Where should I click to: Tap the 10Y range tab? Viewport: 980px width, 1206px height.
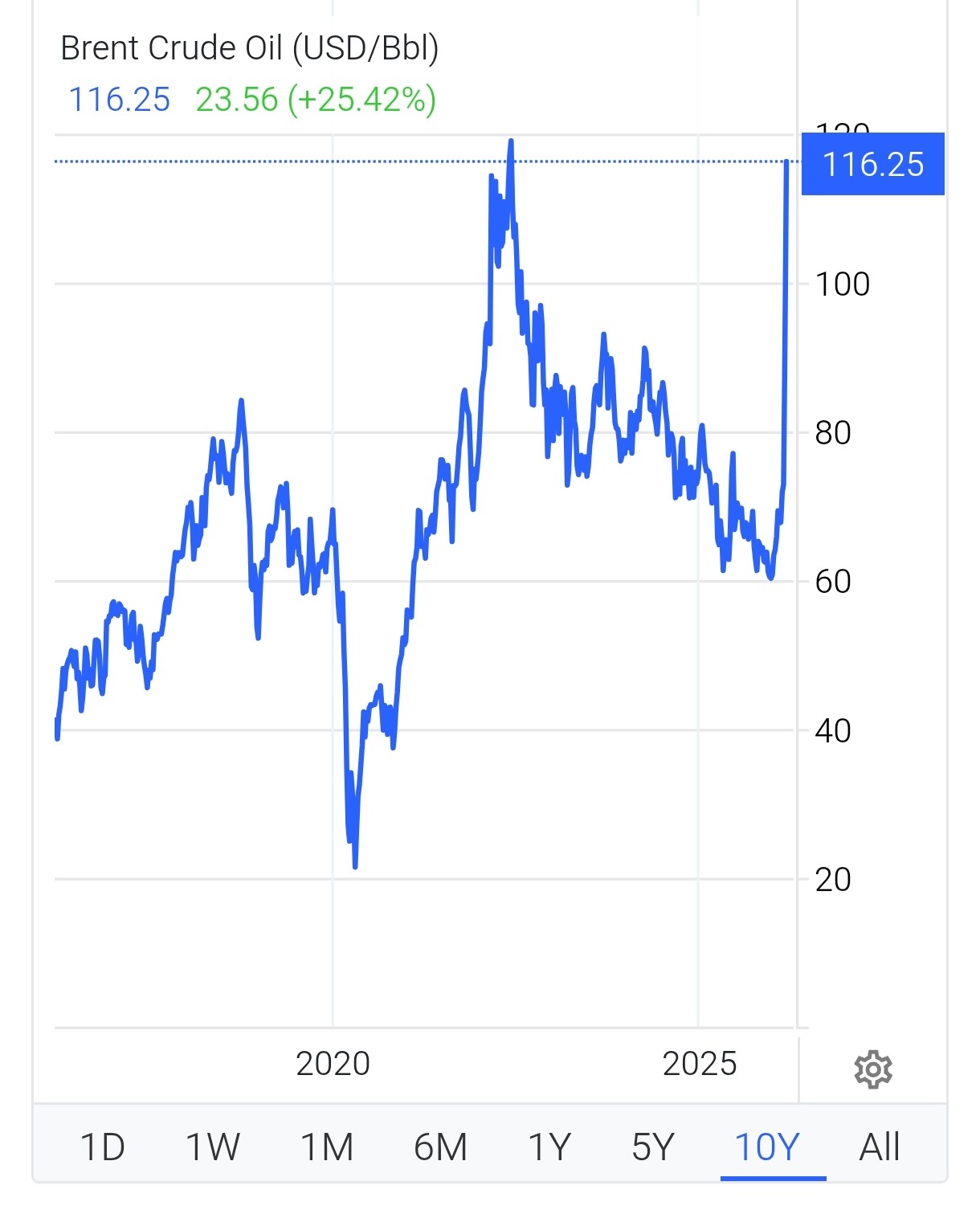(x=767, y=1147)
